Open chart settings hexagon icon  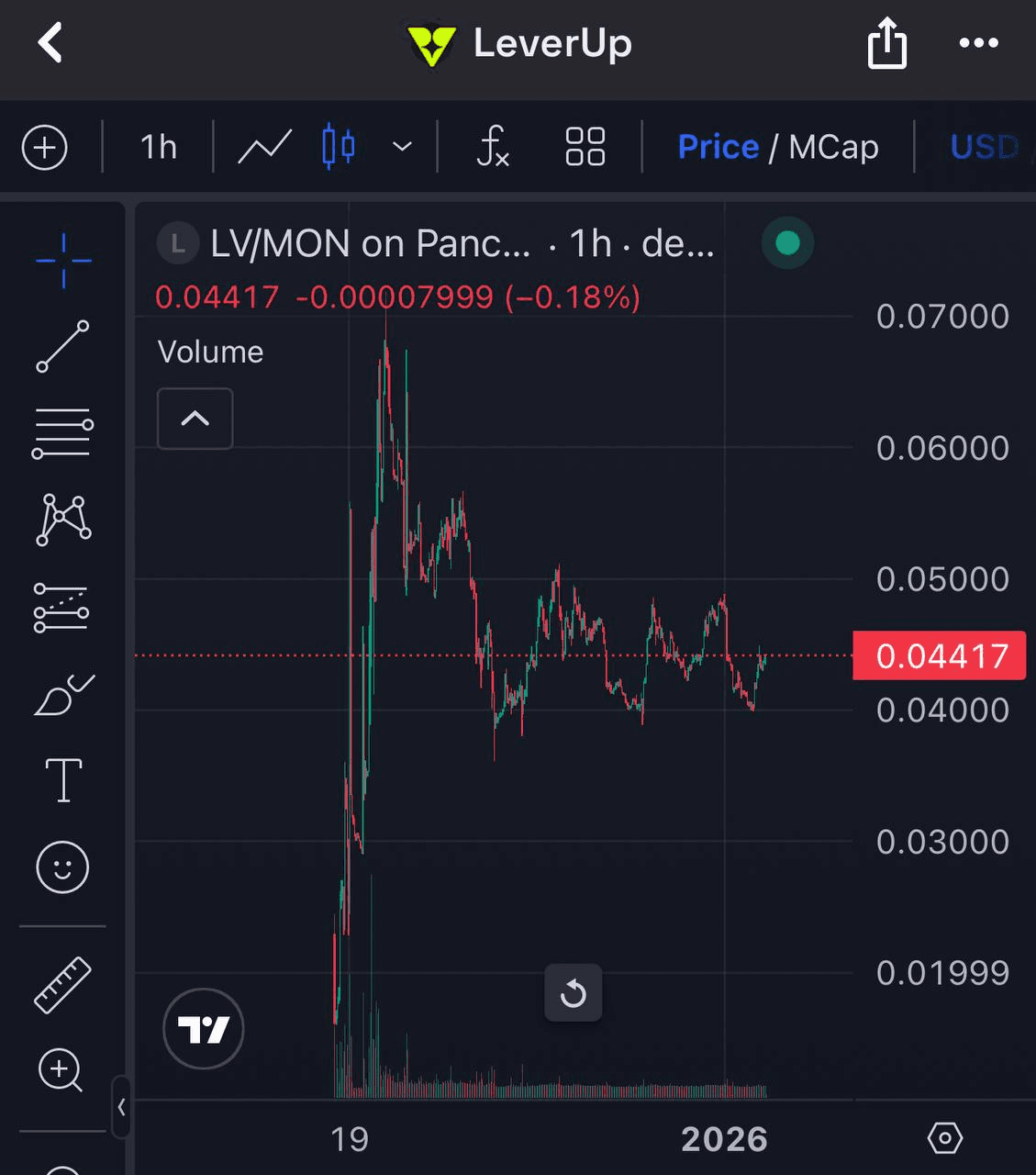944,1138
